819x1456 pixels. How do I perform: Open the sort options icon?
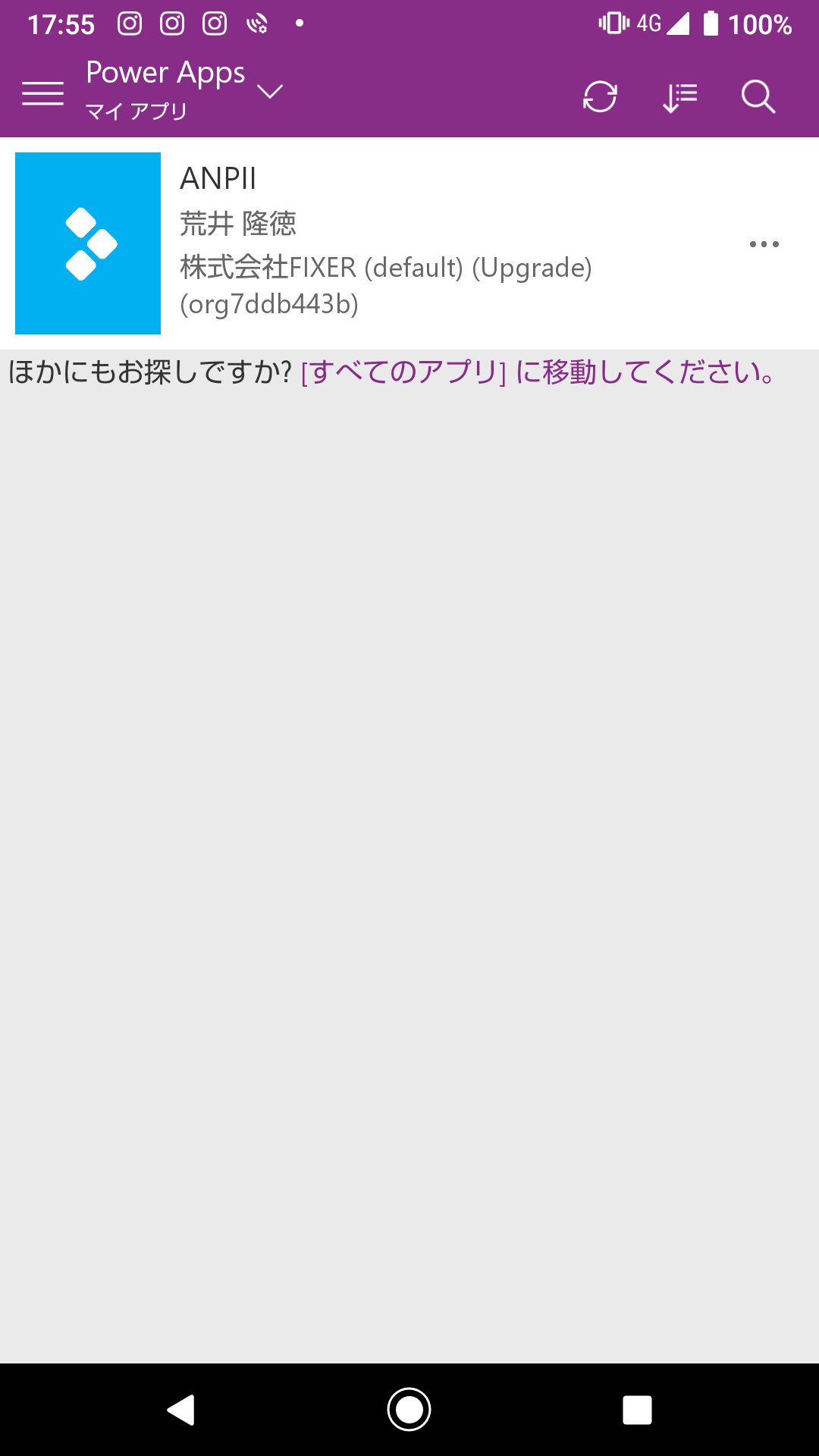[x=679, y=97]
